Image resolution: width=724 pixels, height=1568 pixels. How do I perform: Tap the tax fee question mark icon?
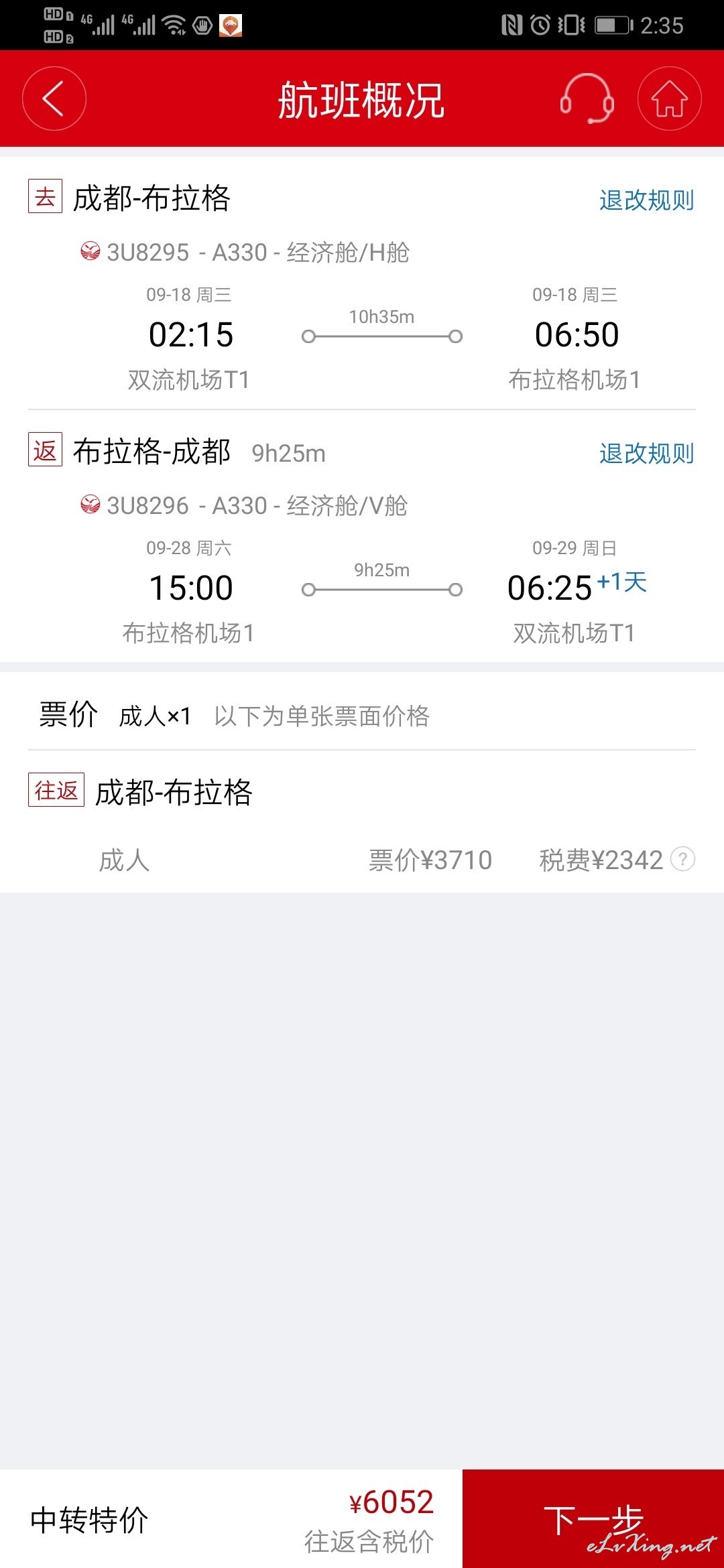(x=682, y=859)
